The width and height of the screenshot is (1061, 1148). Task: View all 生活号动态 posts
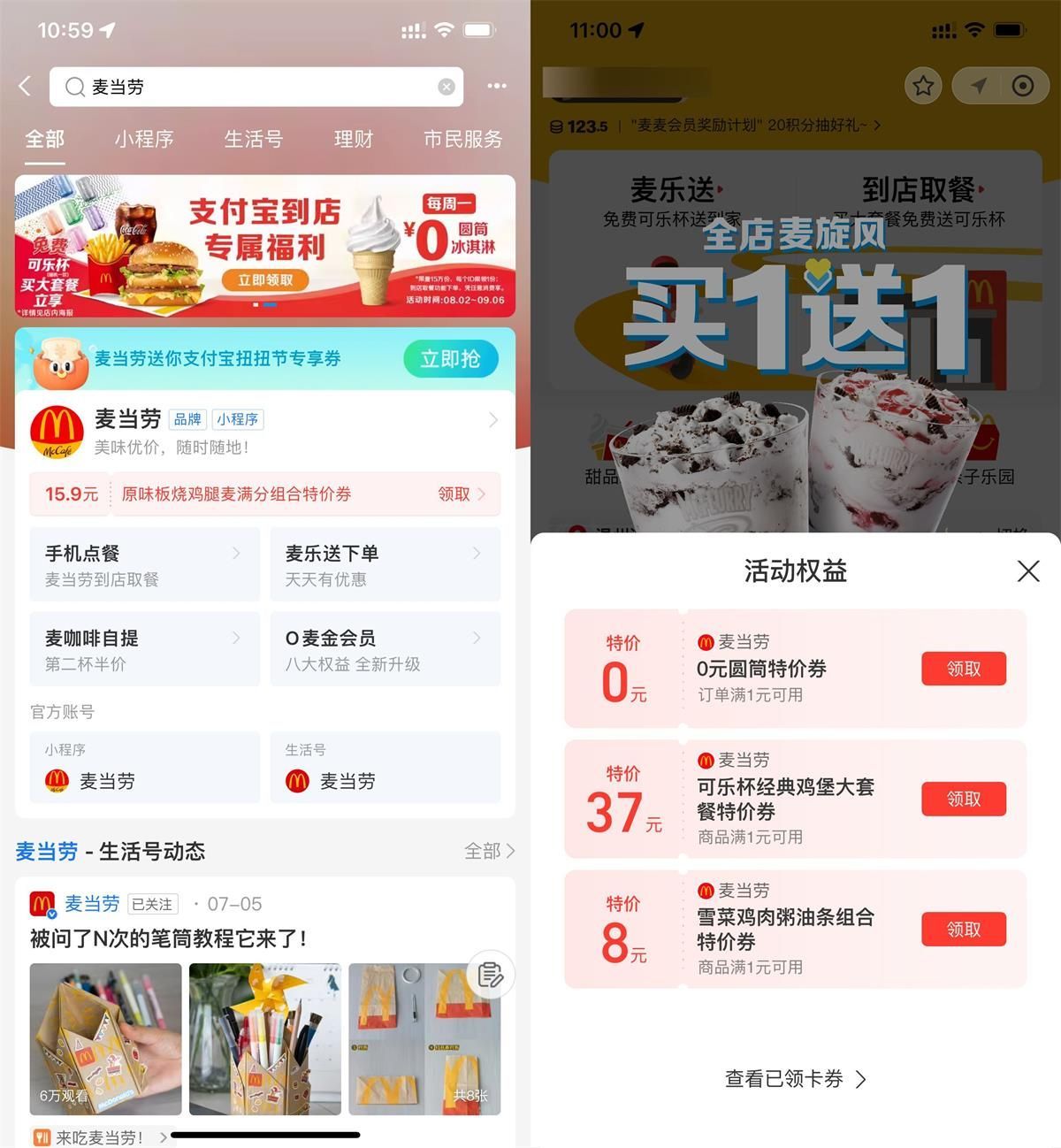click(489, 851)
